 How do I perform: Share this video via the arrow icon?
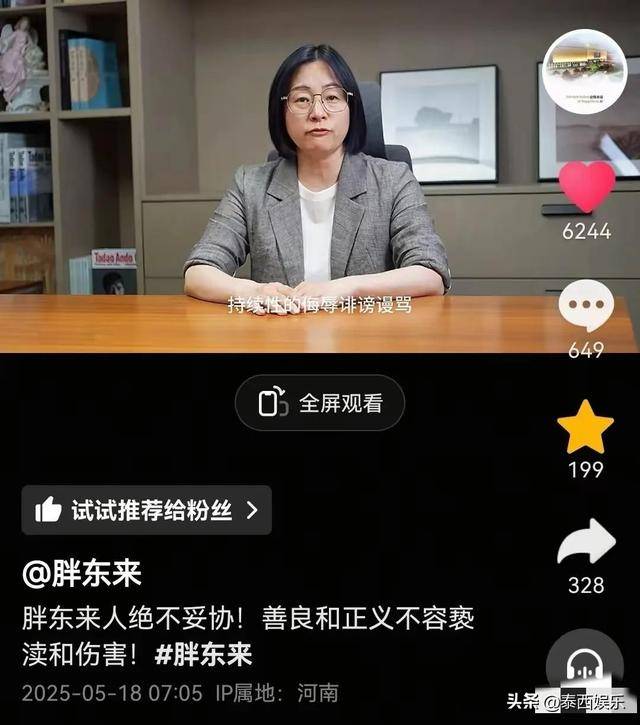(x=586, y=543)
